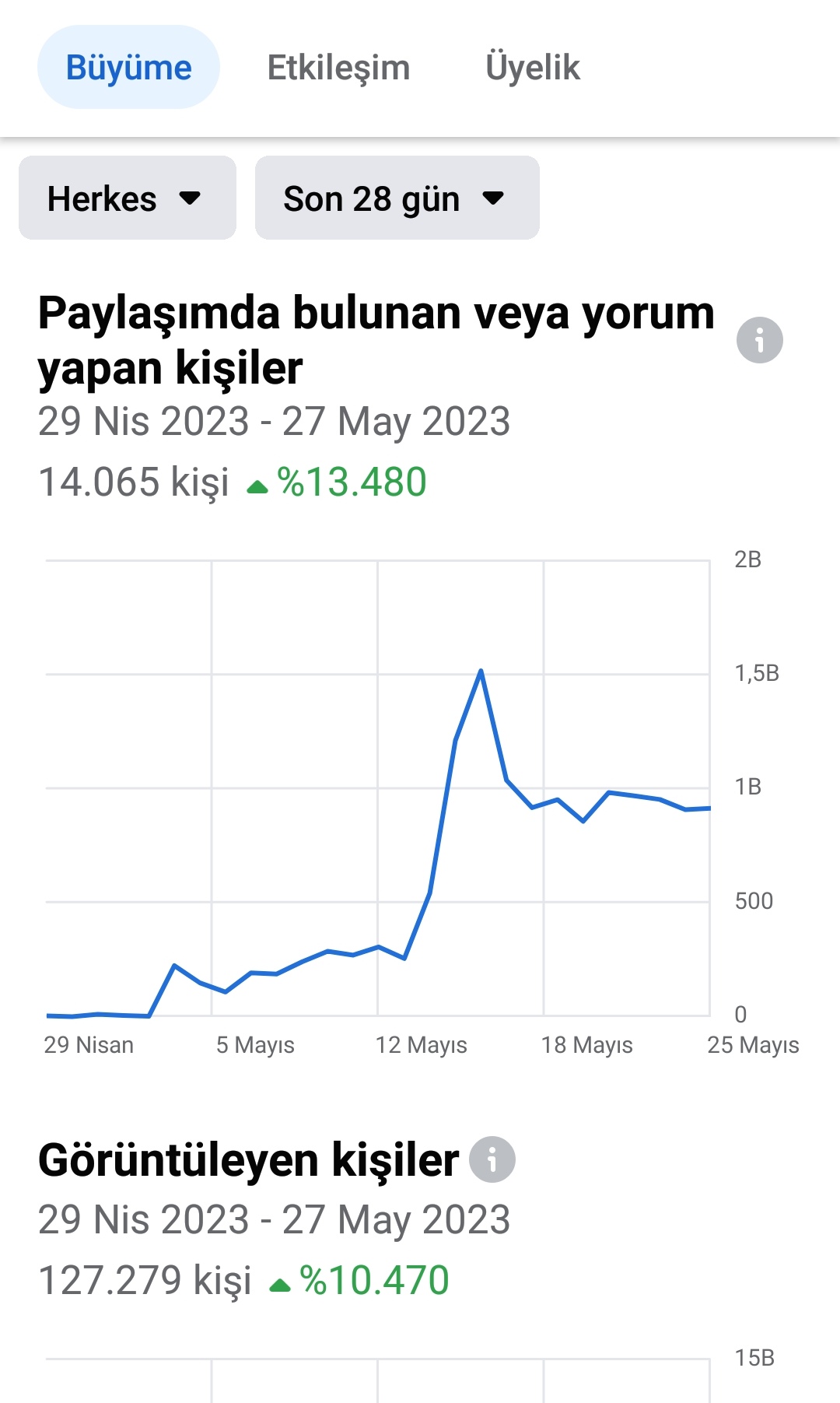The height and width of the screenshot is (1403, 840).
Task: Open the Son 28 gün date dropdown
Action: click(397, 198)
